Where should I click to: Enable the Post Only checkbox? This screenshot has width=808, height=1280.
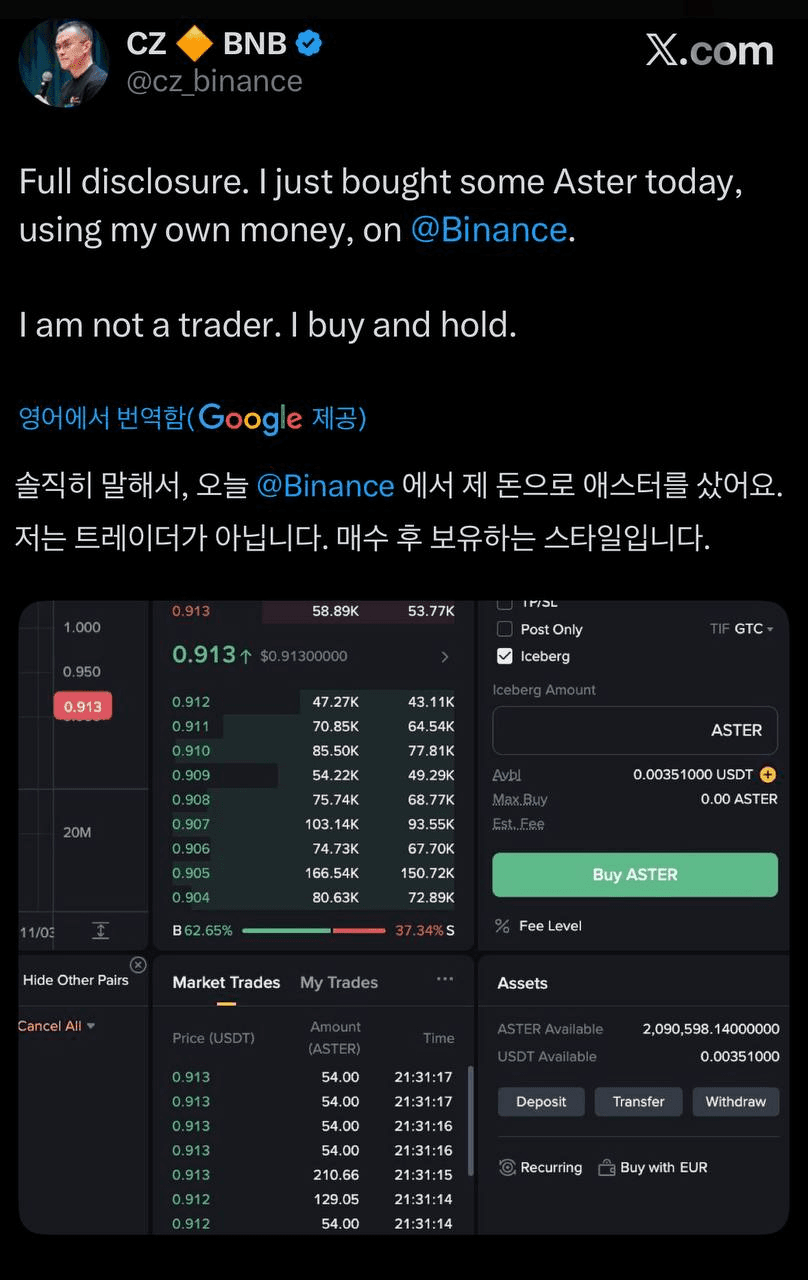(x=503, y=629)
